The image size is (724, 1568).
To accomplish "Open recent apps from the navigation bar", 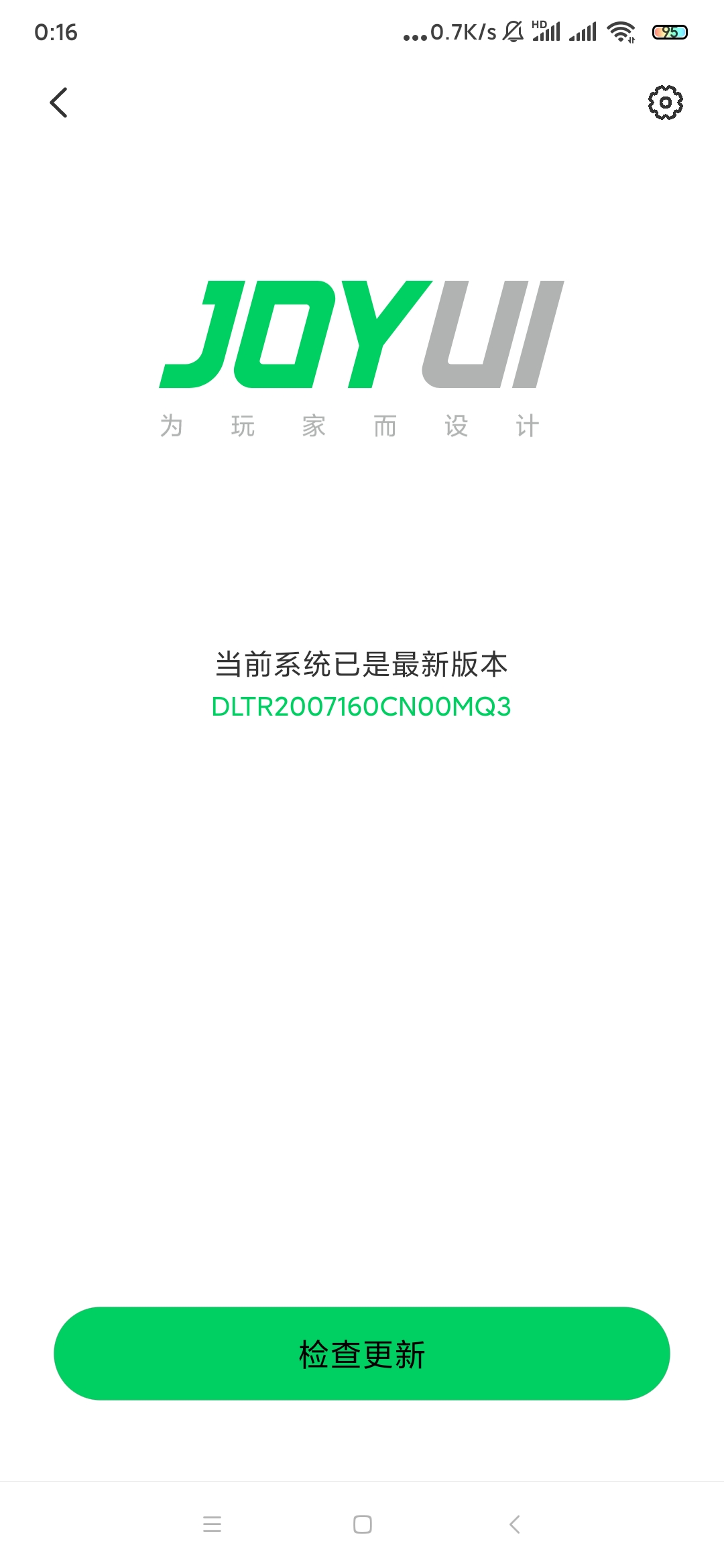I will pos(212,1524).
